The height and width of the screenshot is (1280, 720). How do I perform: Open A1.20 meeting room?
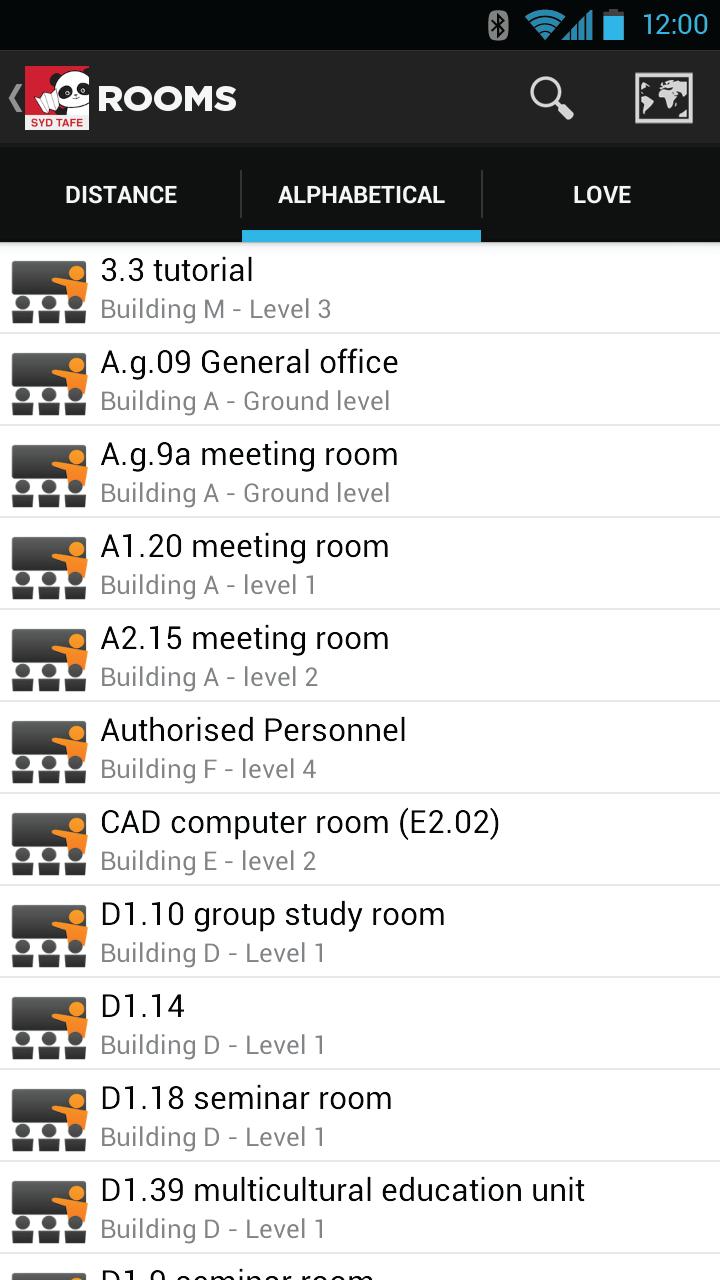pos(360,564)
